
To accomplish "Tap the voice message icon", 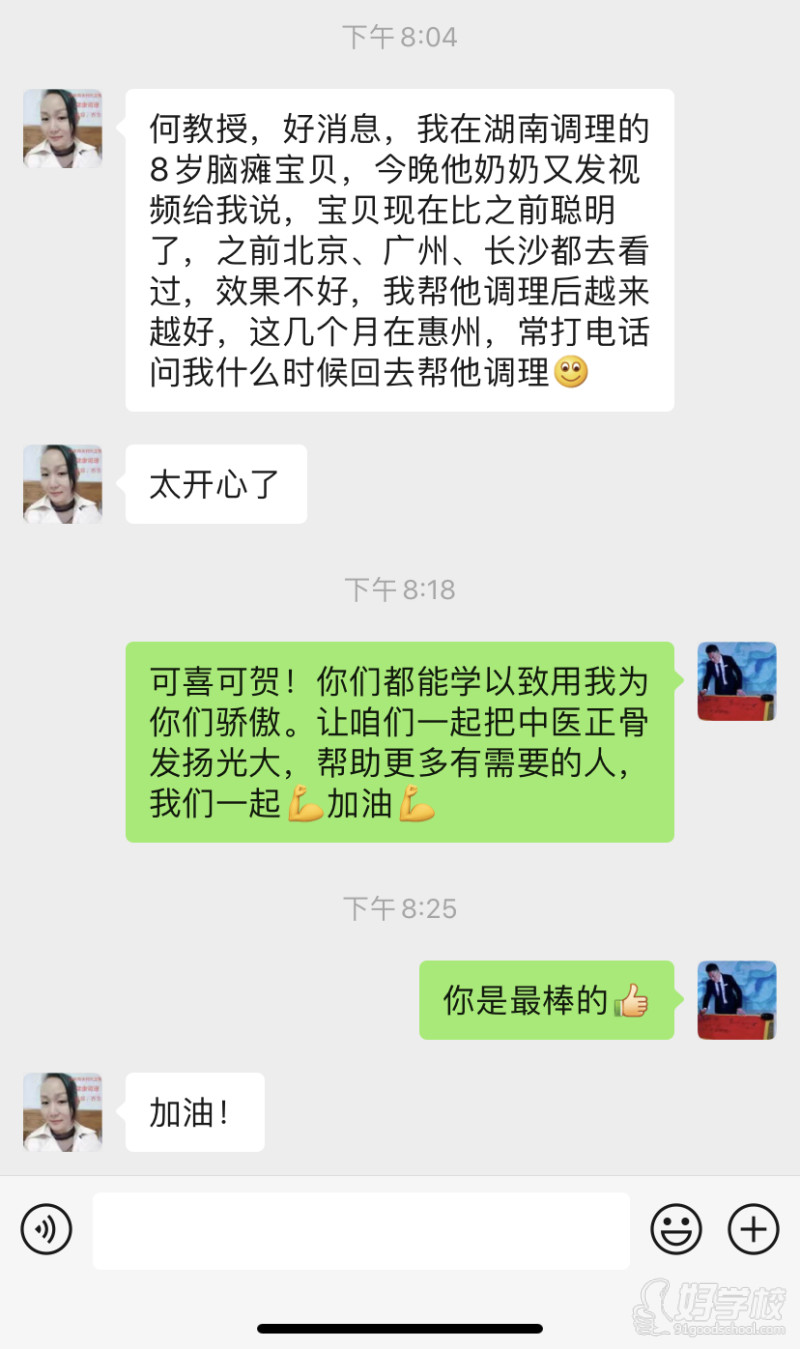I will [45, 1229].
